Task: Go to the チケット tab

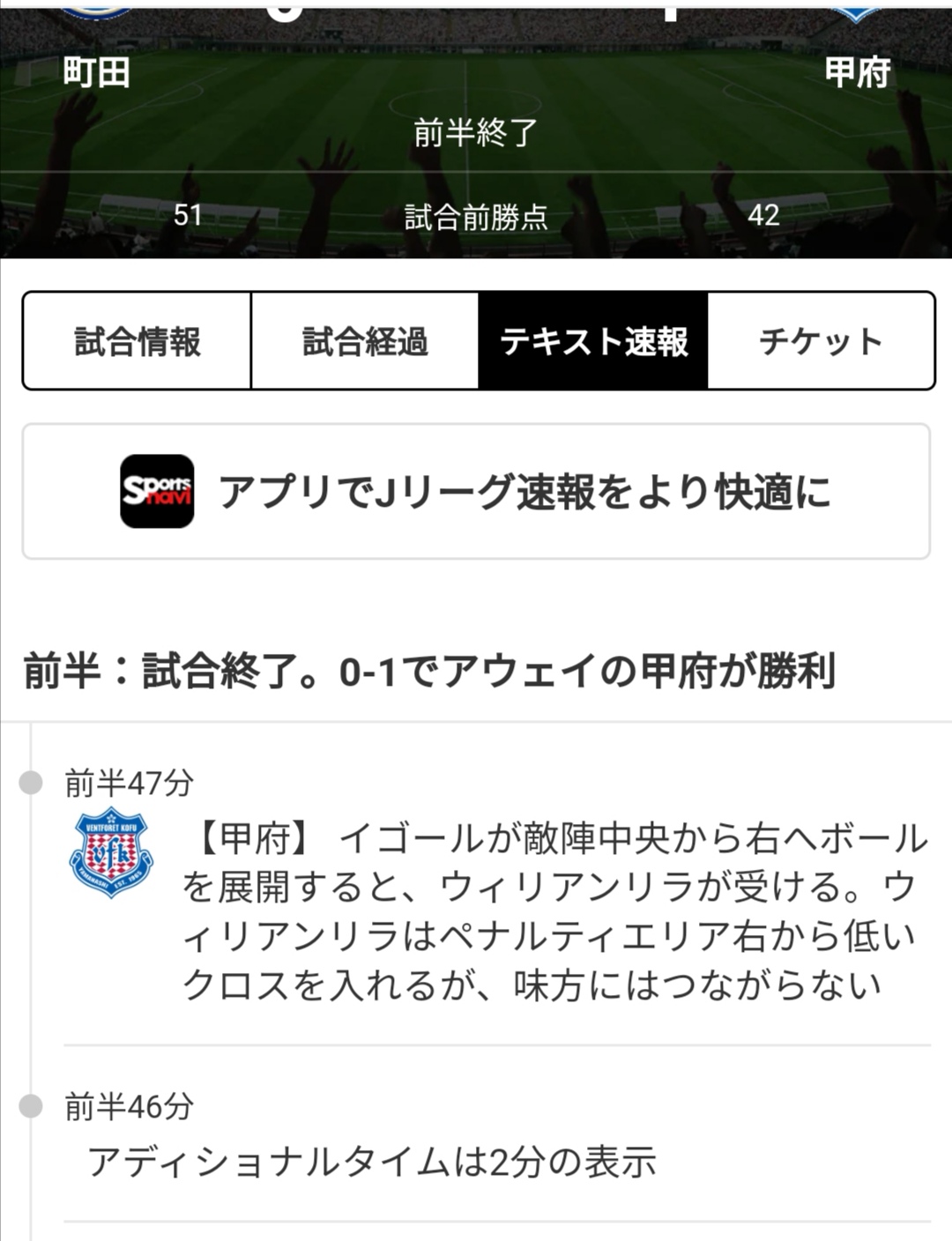Action: tap(821, 341)
